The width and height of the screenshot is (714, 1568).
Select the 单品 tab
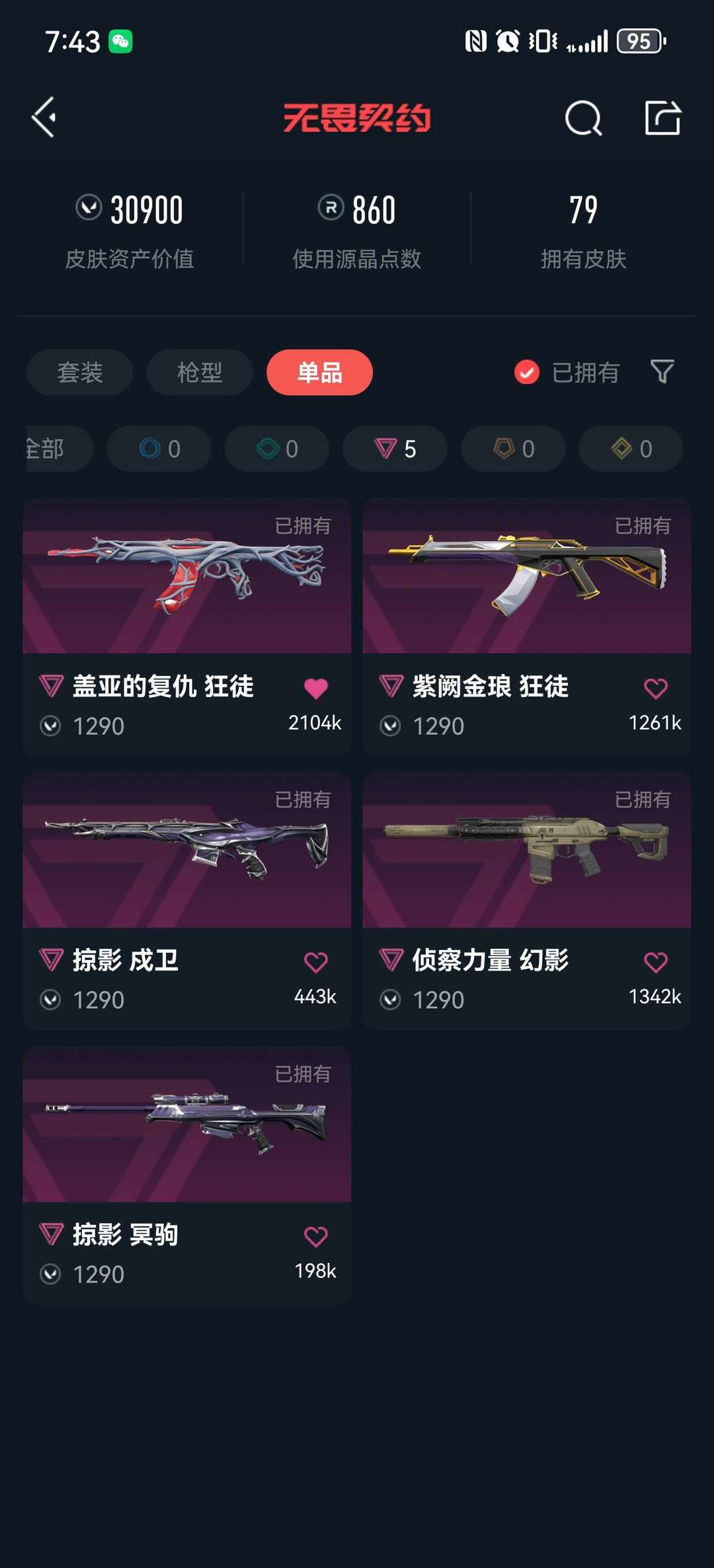pyautogui.click(x=319, y=372)
